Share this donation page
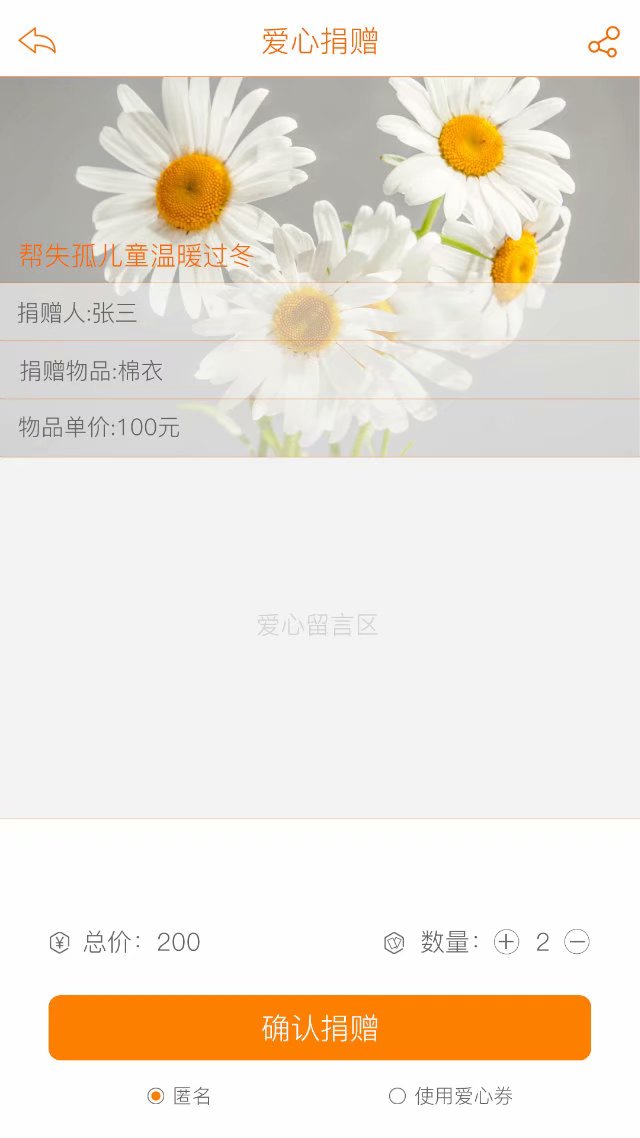 coord(603,43)
